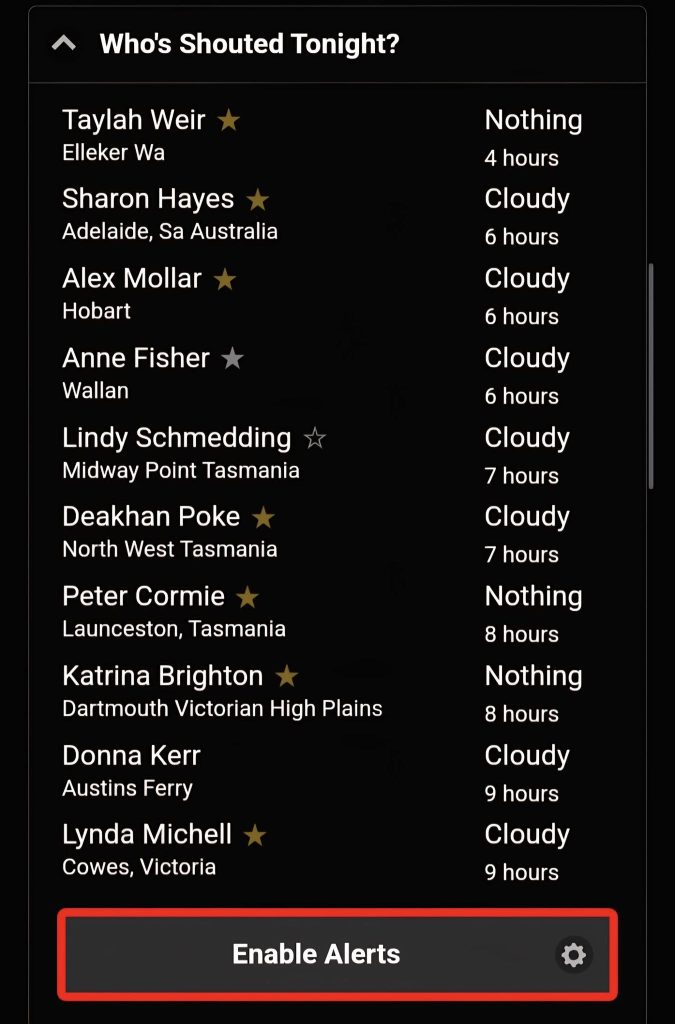Collapse the Who's Shouted Tonight section
675x1024 pixels.
[64, 44]
